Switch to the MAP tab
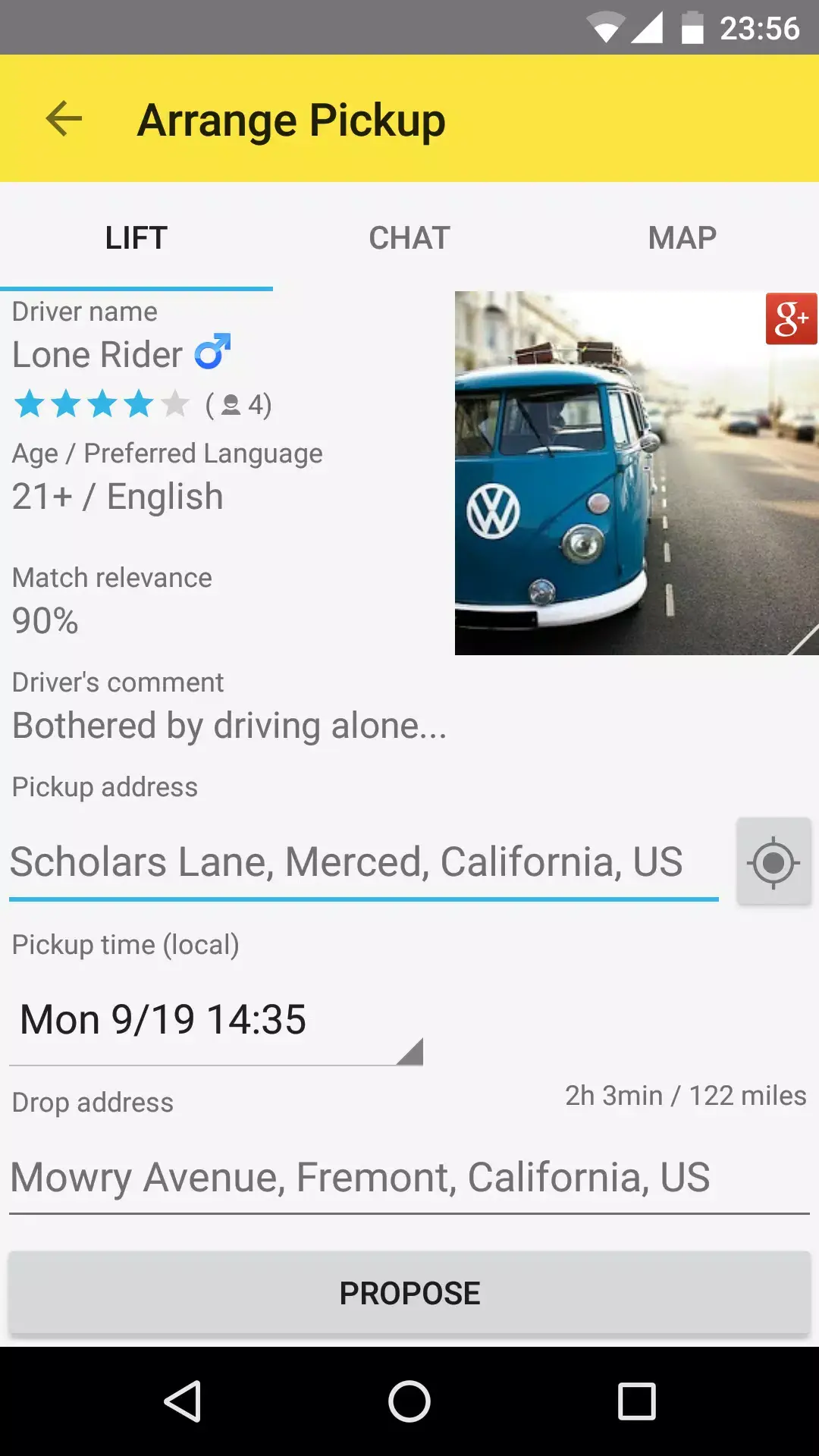Screen dimensions: 819x1456 pyautogui.click(x=681, y=238)
